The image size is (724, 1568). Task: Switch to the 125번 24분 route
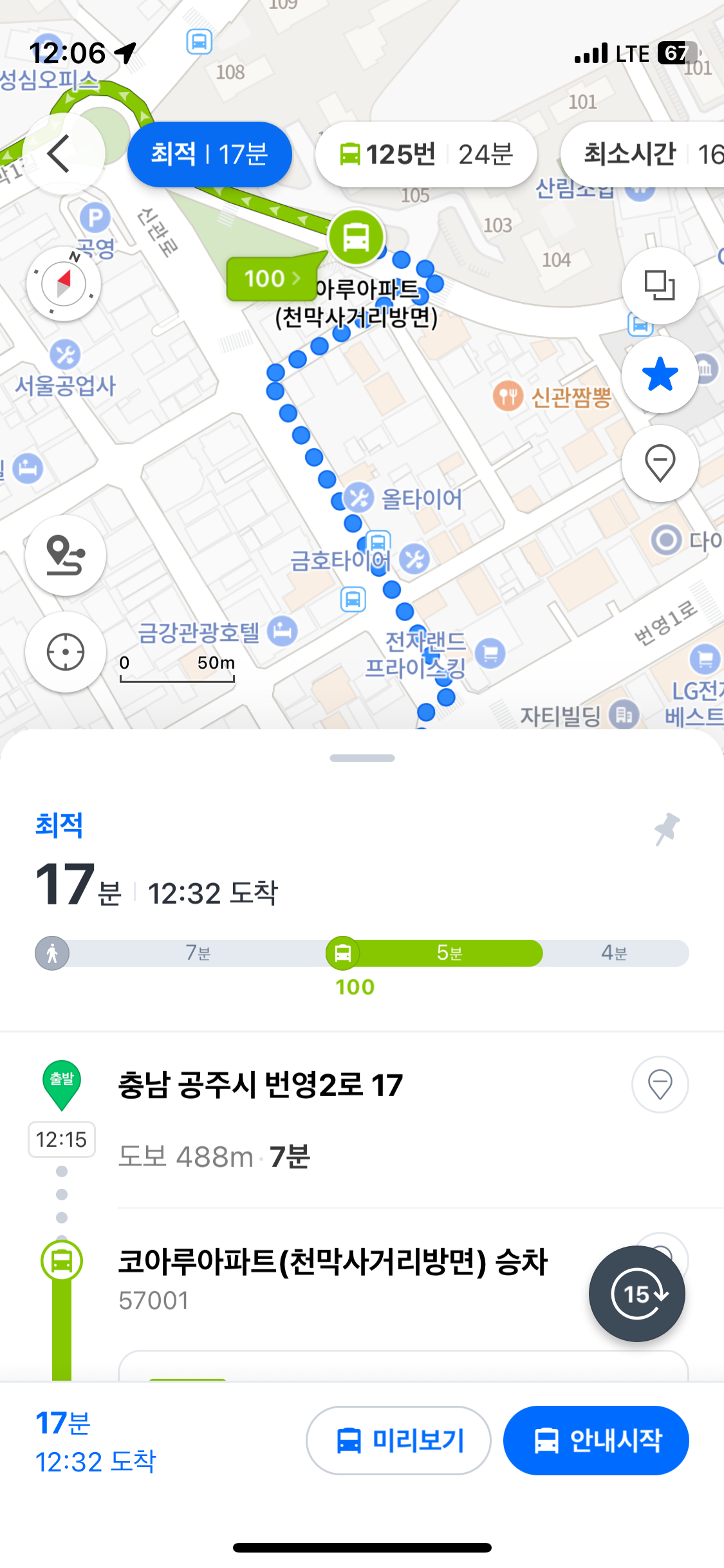click(425, 154)
